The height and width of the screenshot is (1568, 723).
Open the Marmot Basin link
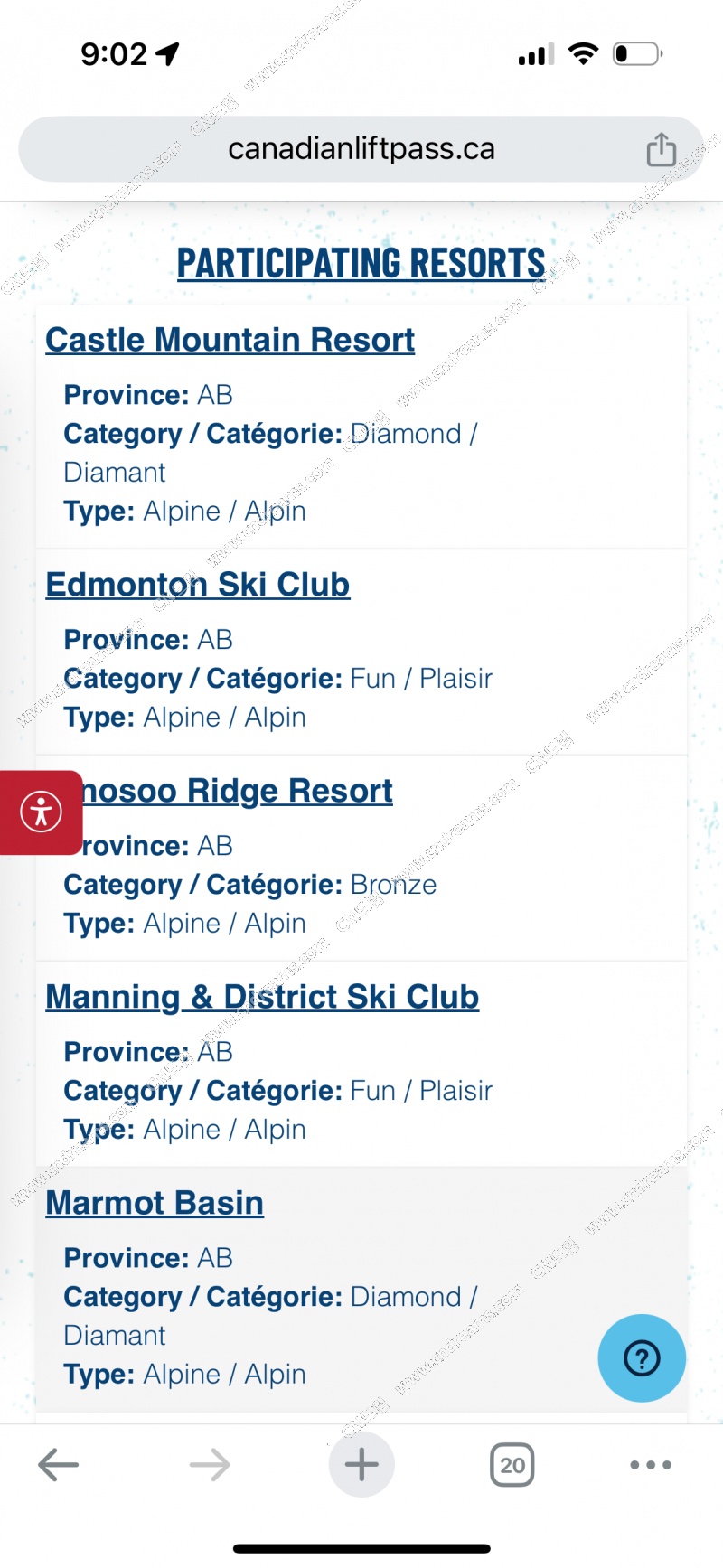[155, 1203]
